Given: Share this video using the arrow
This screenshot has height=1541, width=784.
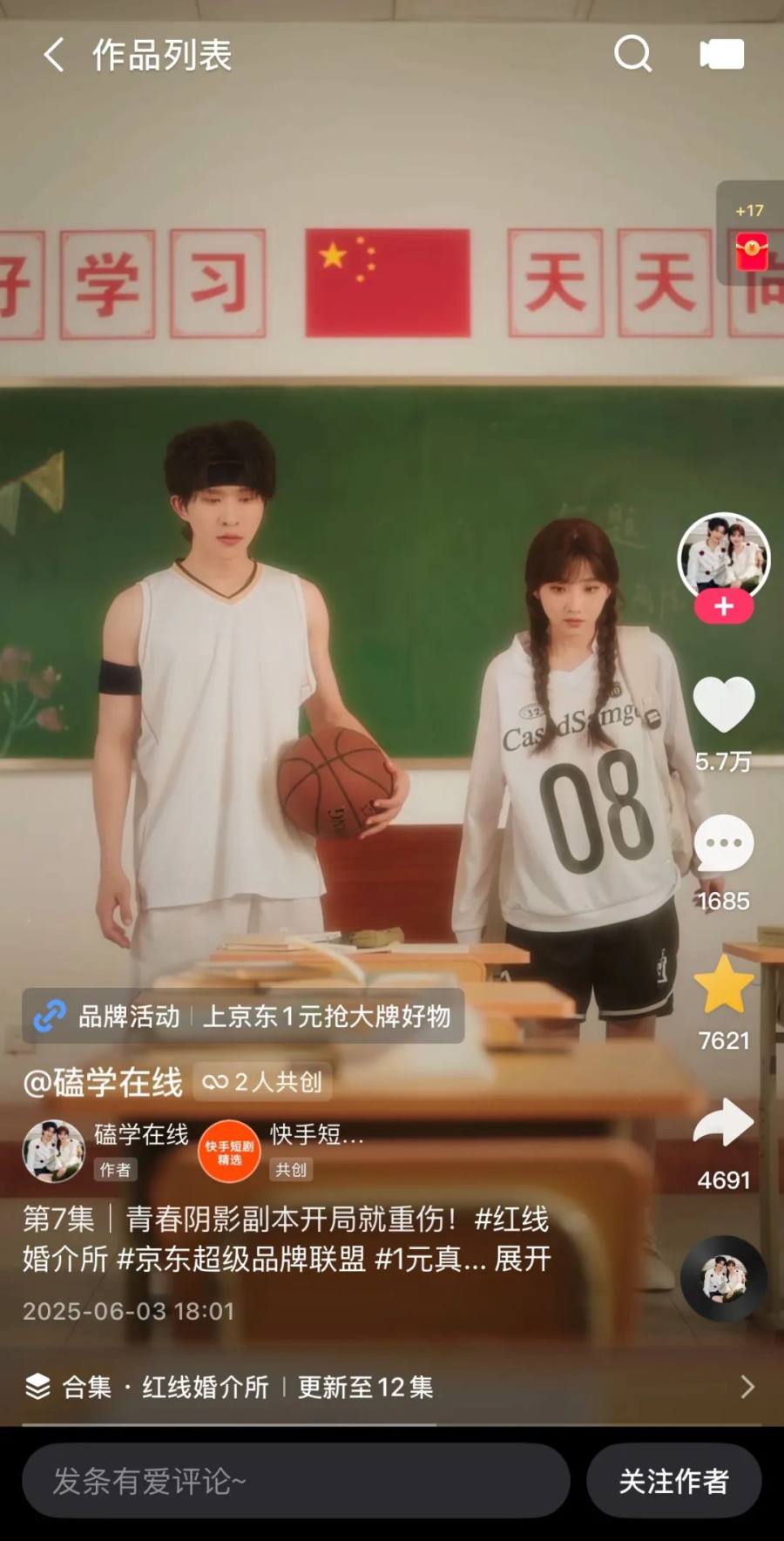Looking at the screenshot, I should click(x=724, y=1123).
